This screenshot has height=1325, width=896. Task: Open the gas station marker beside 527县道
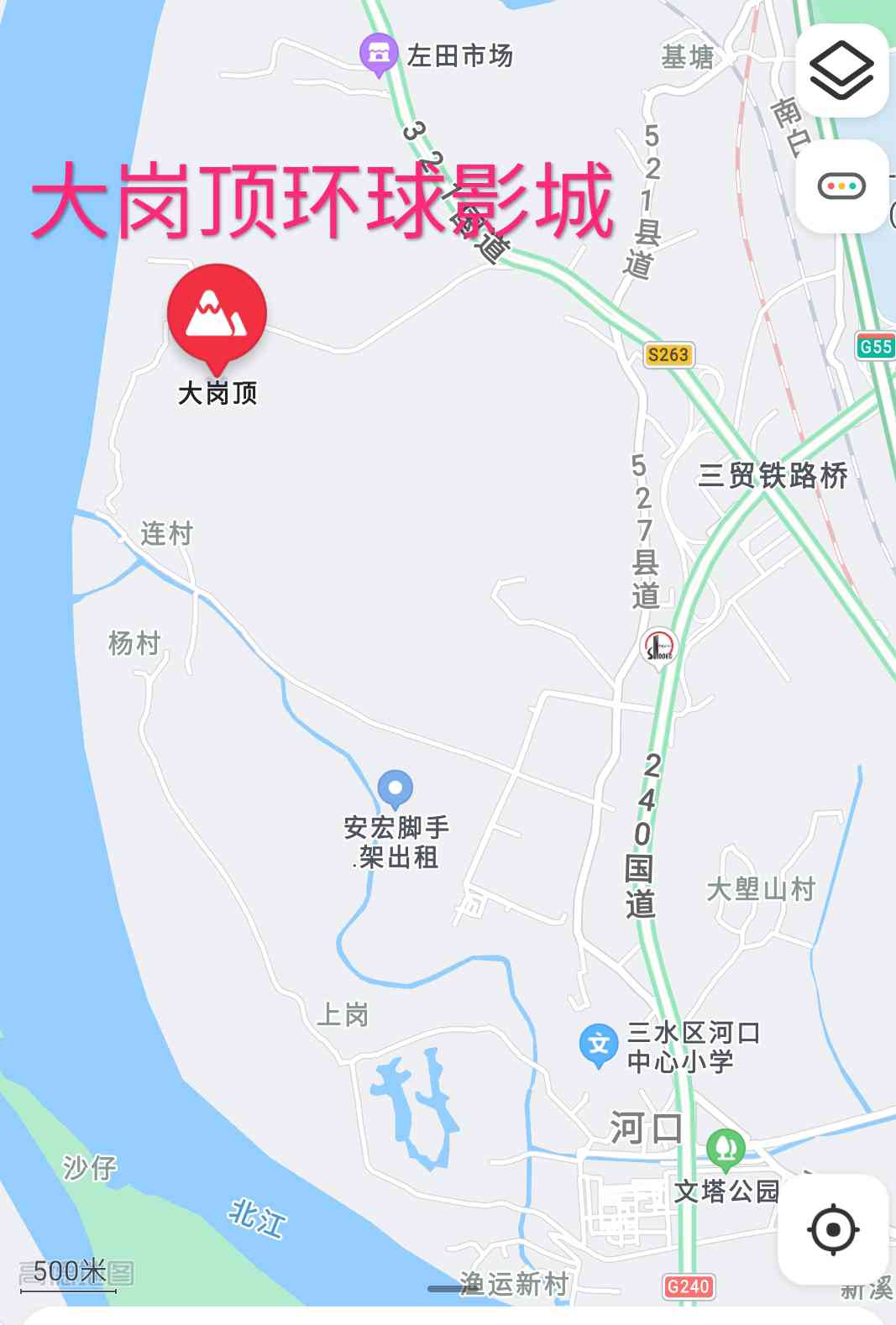658,646
